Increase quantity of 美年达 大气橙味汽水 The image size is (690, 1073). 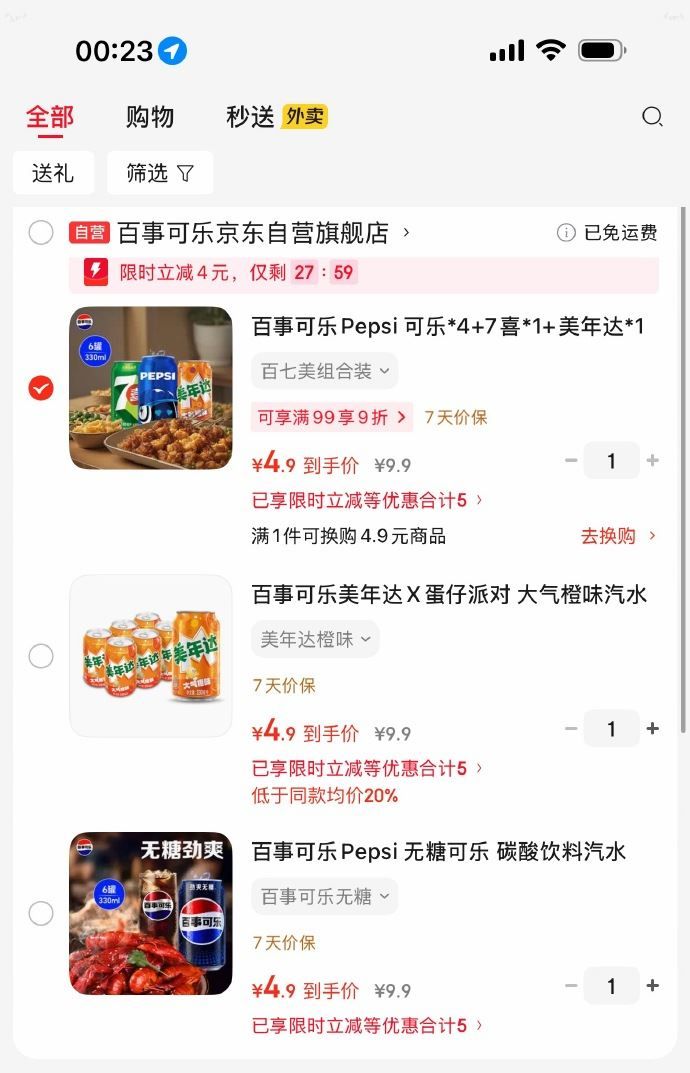pos(653,729)
